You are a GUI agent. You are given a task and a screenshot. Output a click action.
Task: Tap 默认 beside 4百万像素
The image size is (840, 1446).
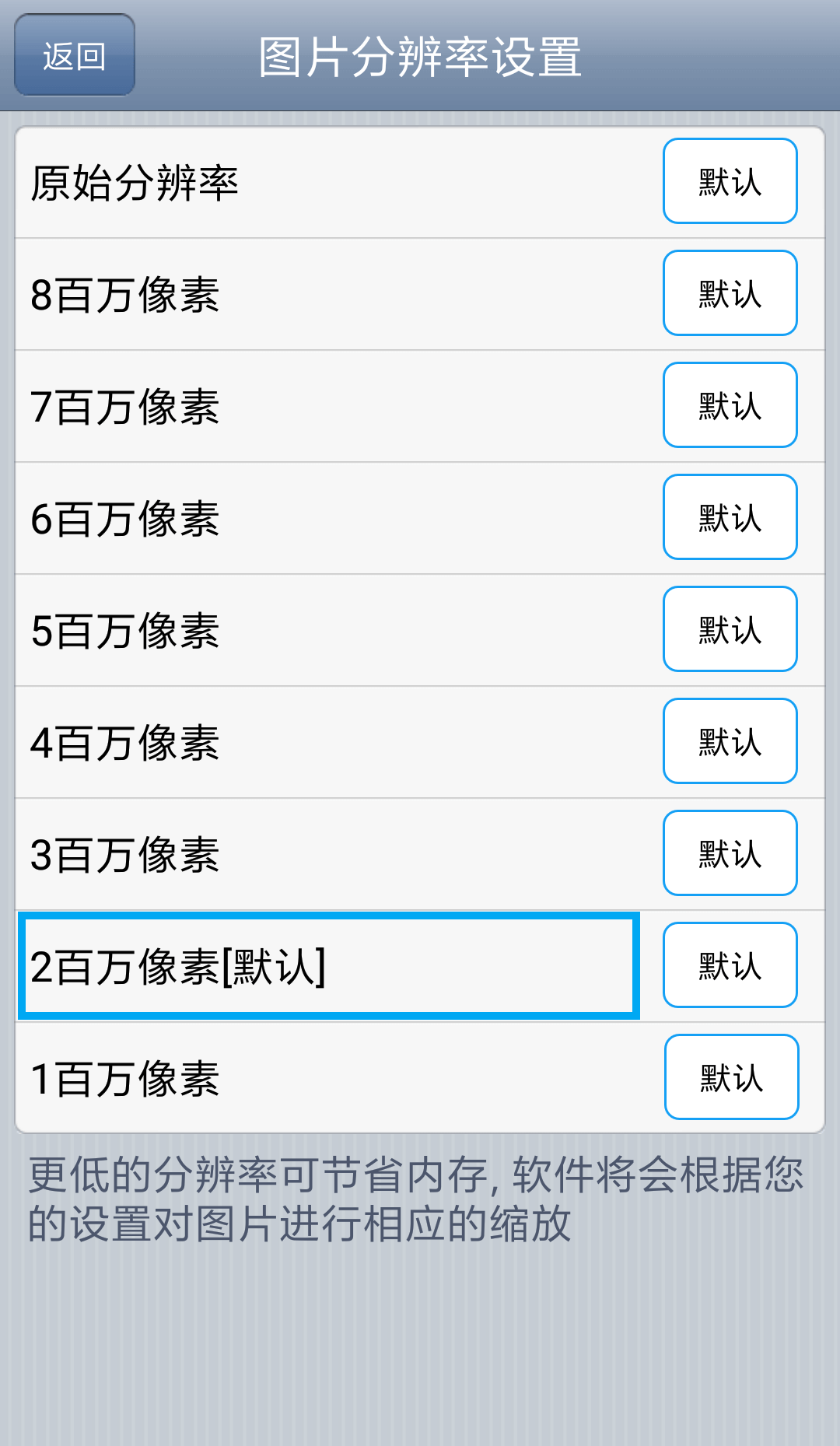point(730,741)
